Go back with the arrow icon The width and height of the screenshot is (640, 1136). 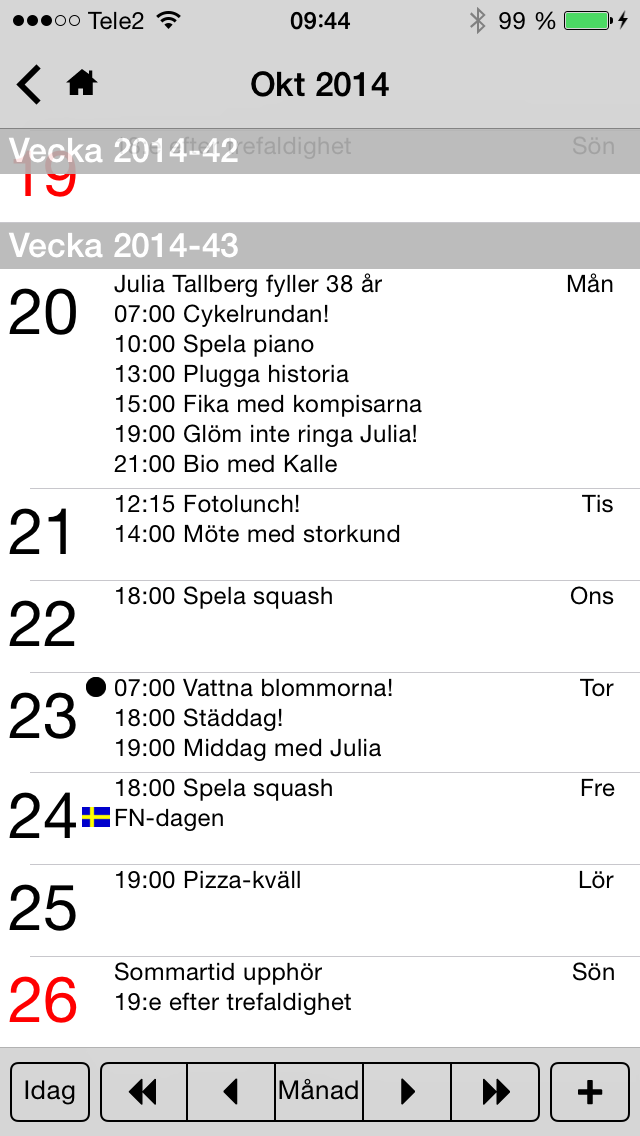(x=29, y=85)
